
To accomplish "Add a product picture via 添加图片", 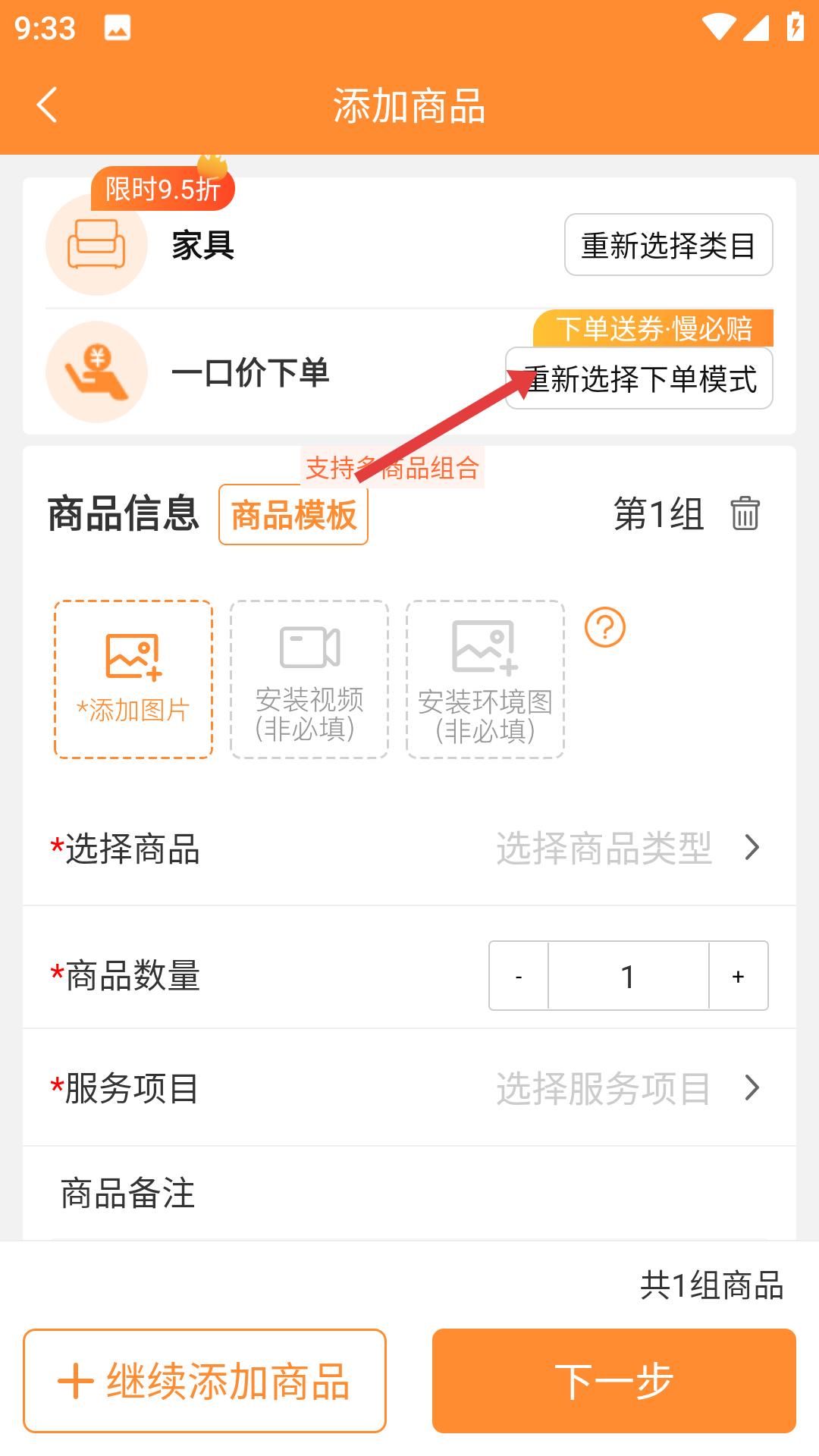I will click(x=133, y=679).
